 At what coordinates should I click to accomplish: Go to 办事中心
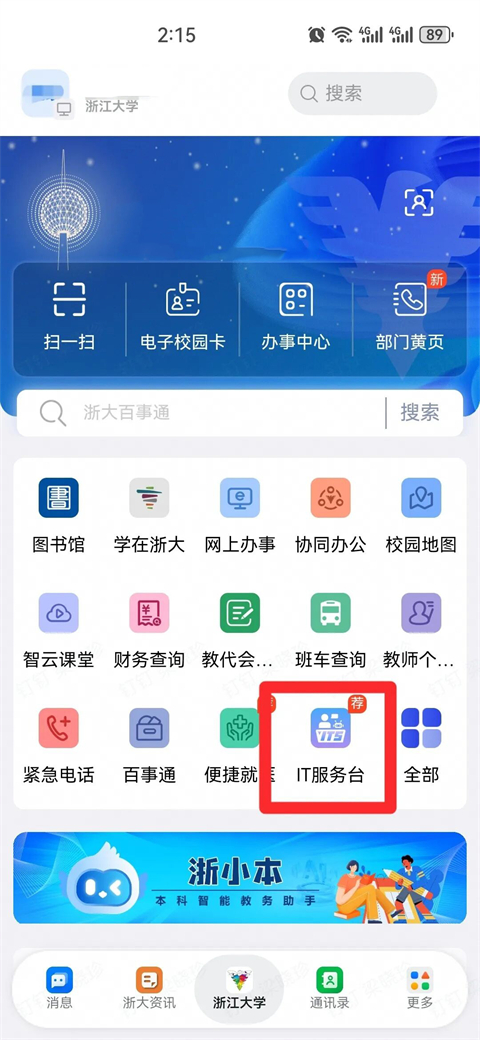coord(296,317)
